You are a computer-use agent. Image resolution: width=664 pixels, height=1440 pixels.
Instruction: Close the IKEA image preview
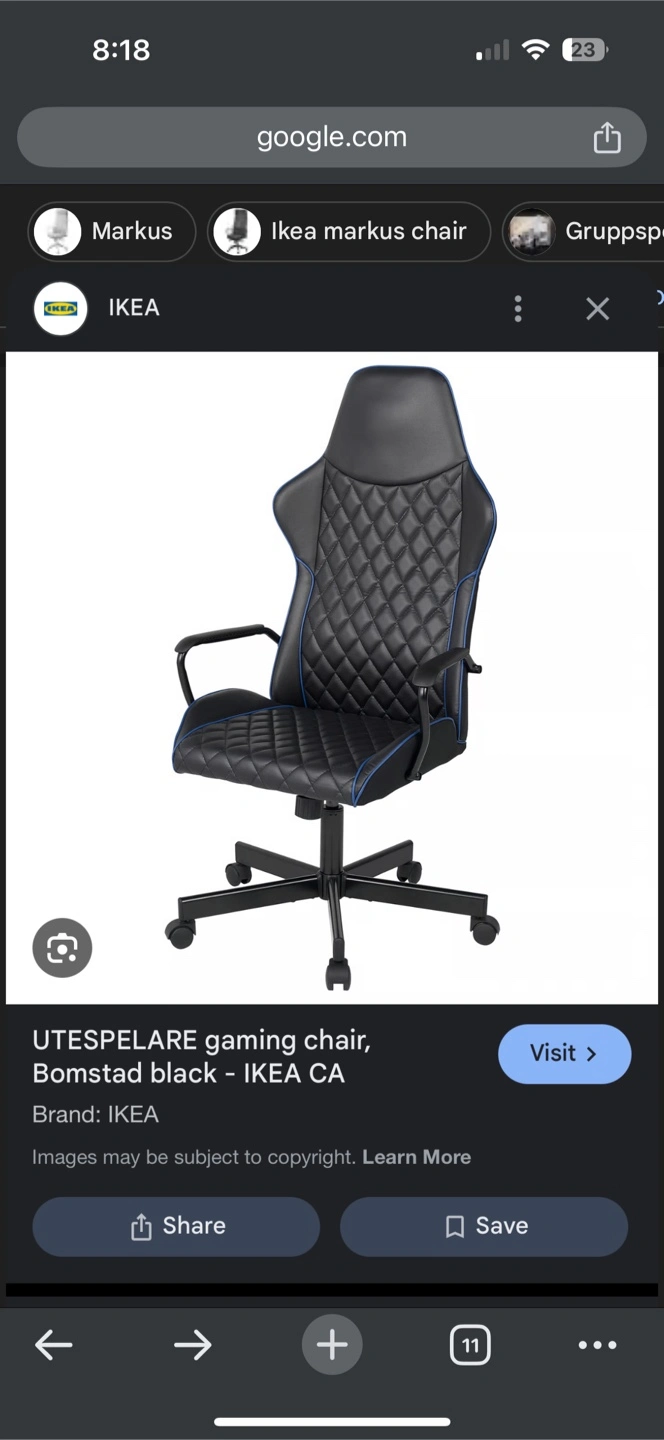coord(597,308)
